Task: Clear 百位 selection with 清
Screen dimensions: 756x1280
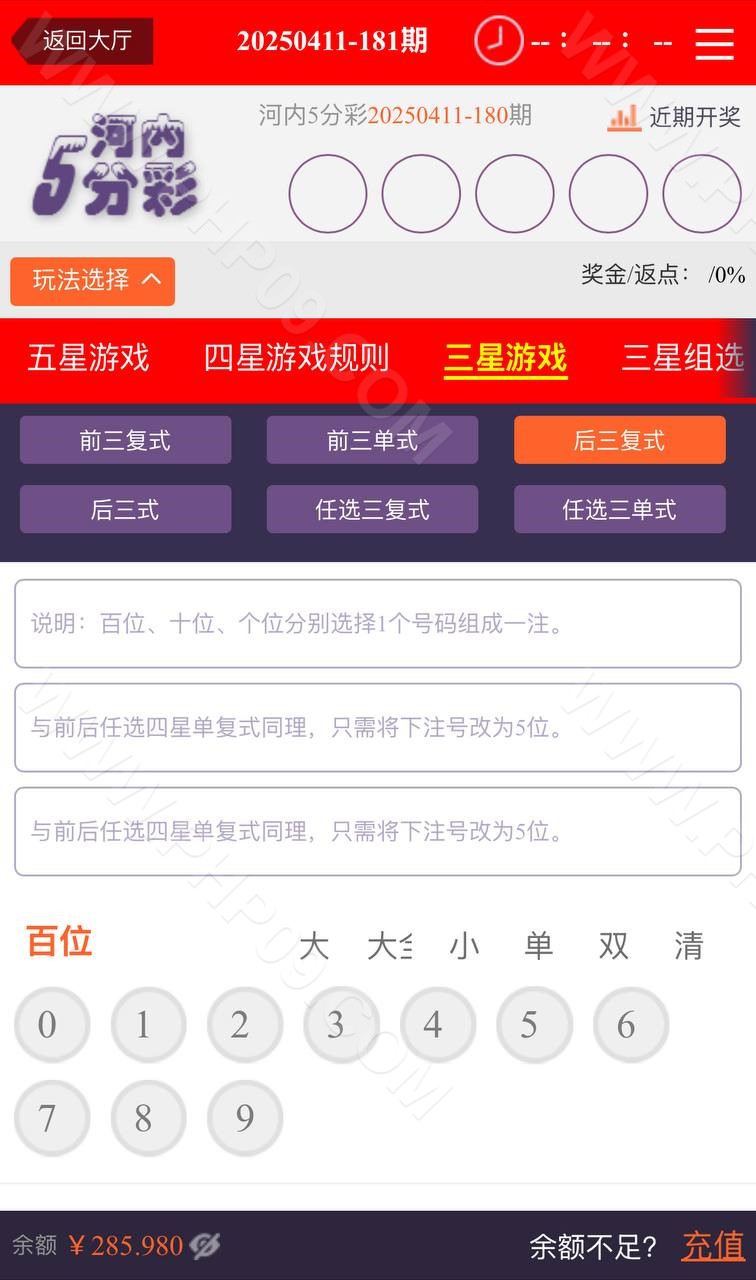Action: tap(688, 945)
